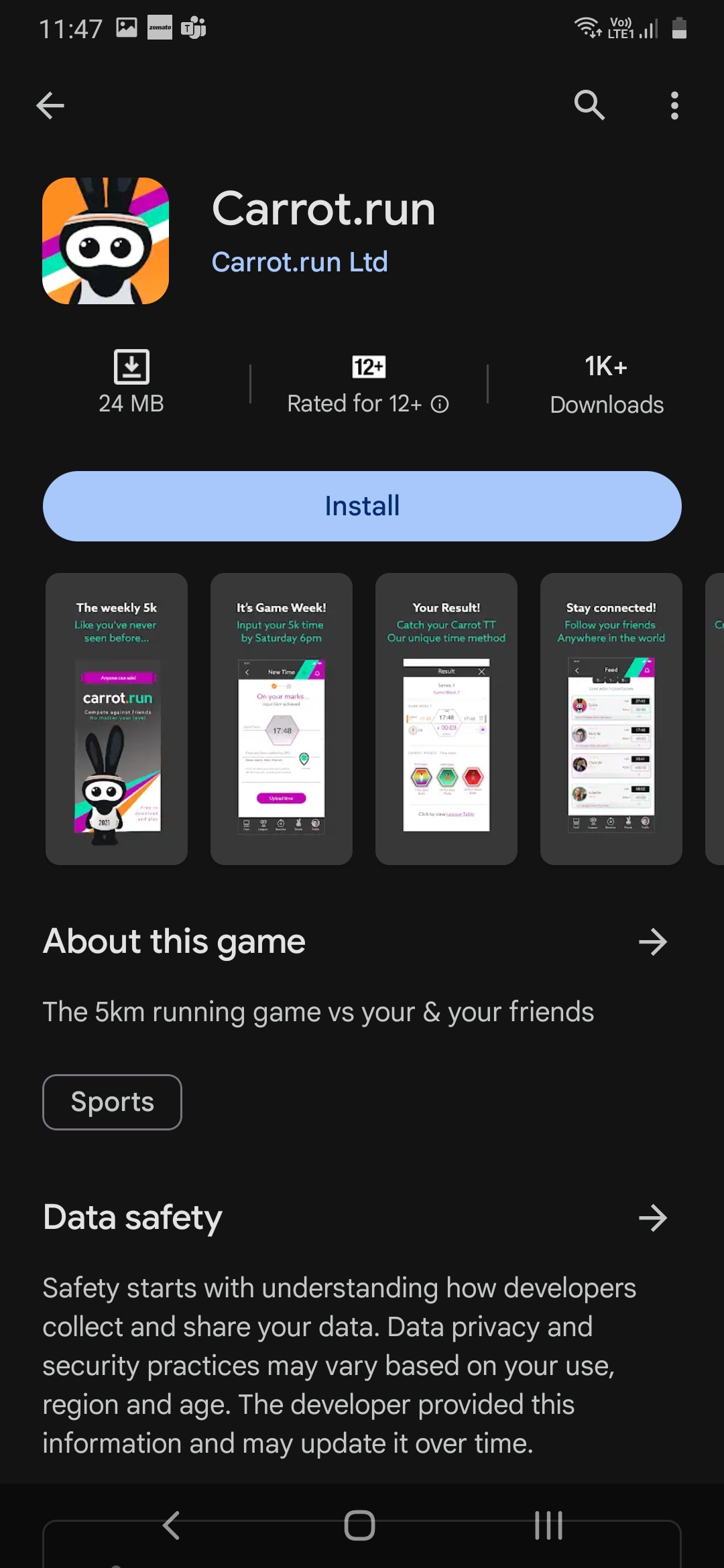Image resolution: width=724 pixels, height=1568 pixels.
Task: Select the Sports category chip
Action: (x=113, y=1102)
